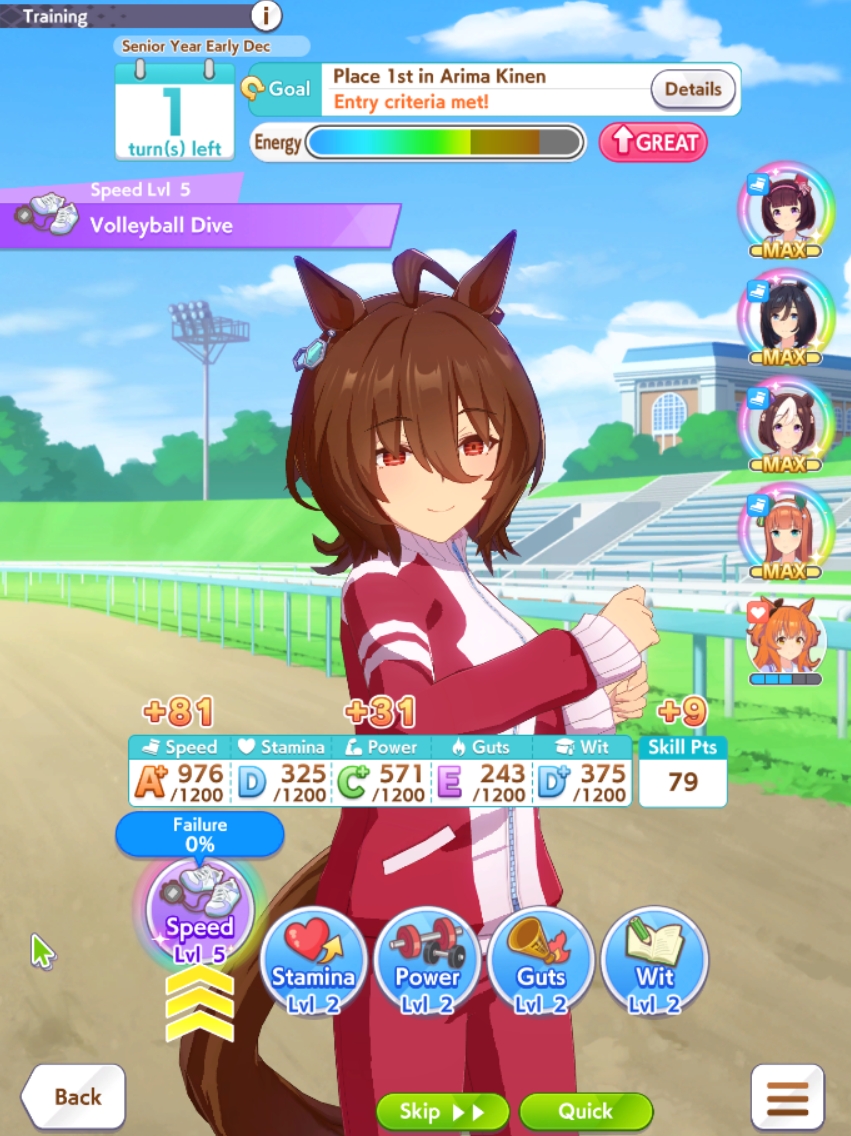Tap the Skip button
Viewport: 851px width, 1136px height.
click(442, 1111)
